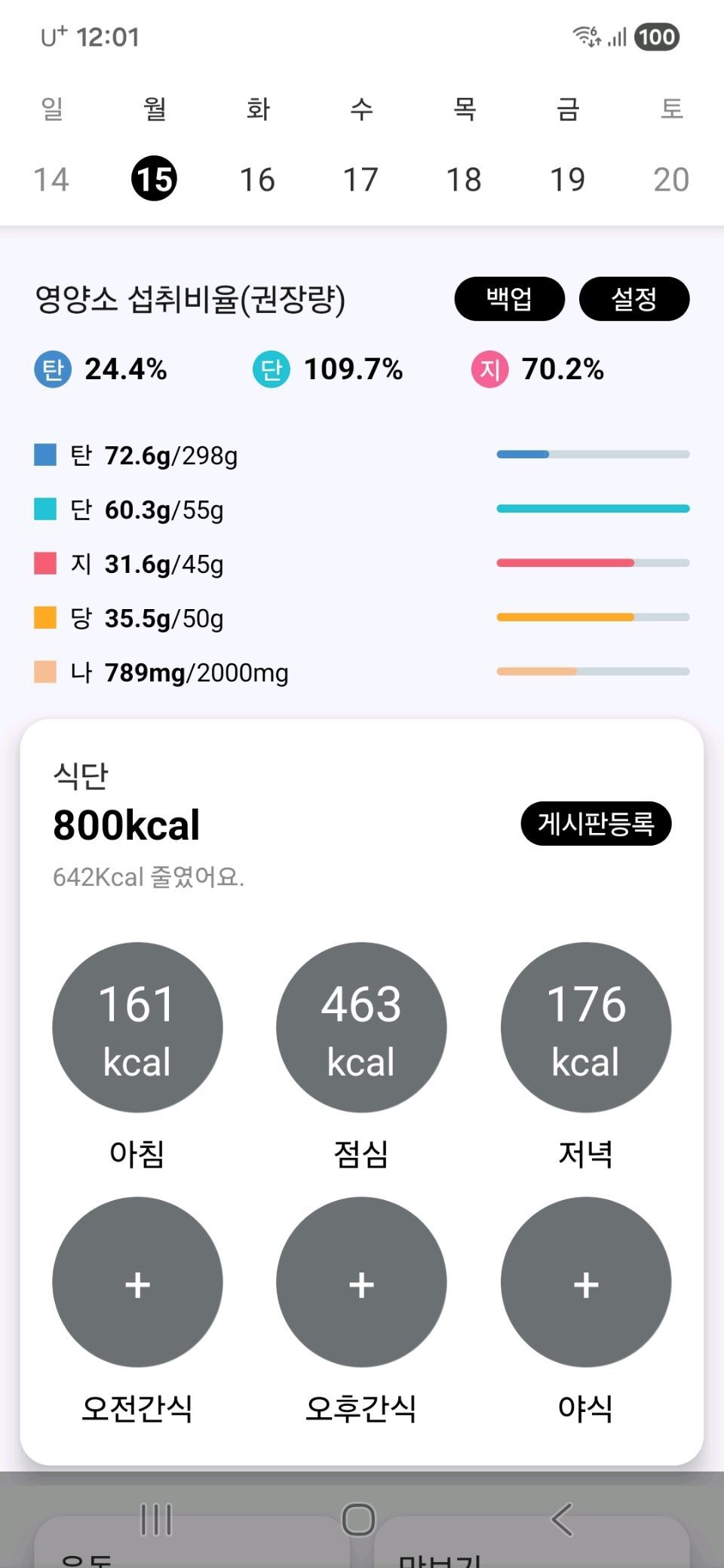Tap the 게시판등록 button
The image size is (724, 1568).
(595, 823)
